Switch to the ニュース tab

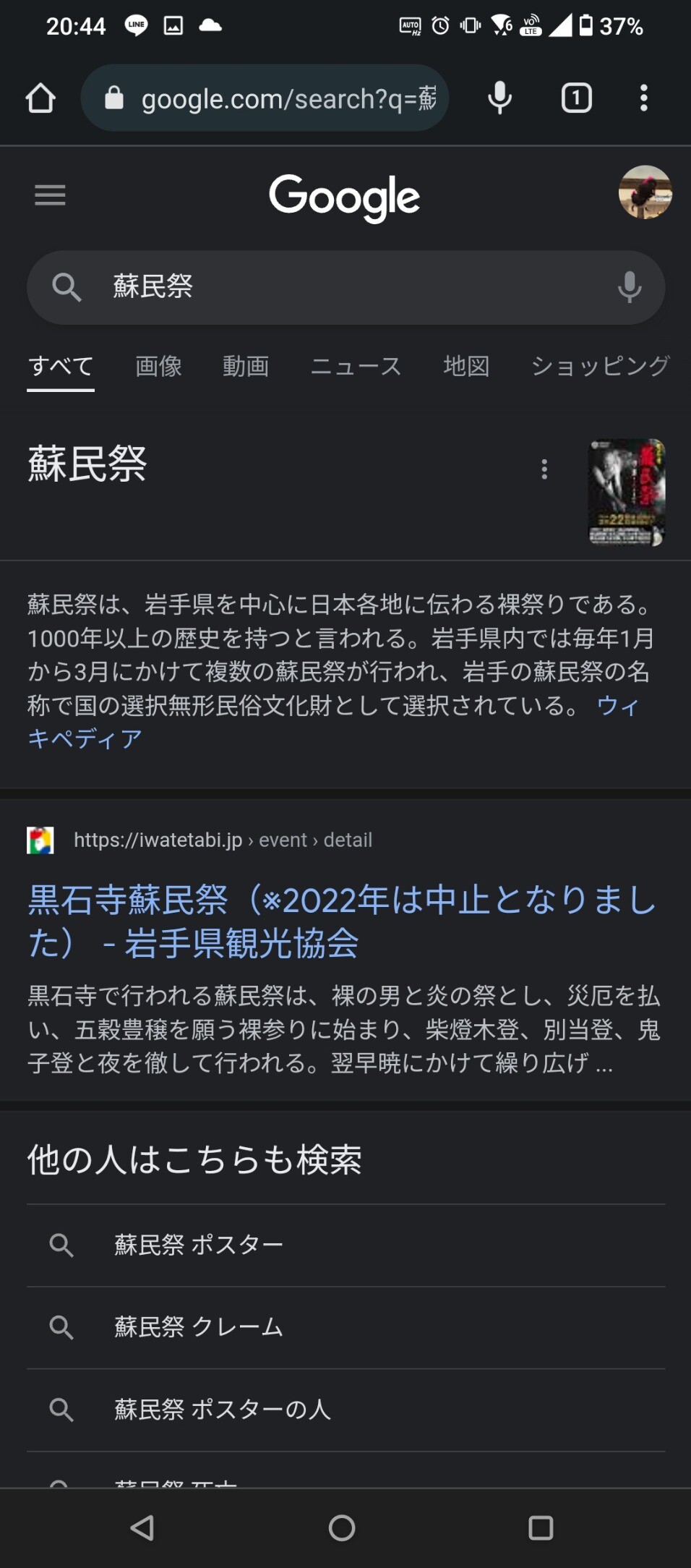pos(356,366)
